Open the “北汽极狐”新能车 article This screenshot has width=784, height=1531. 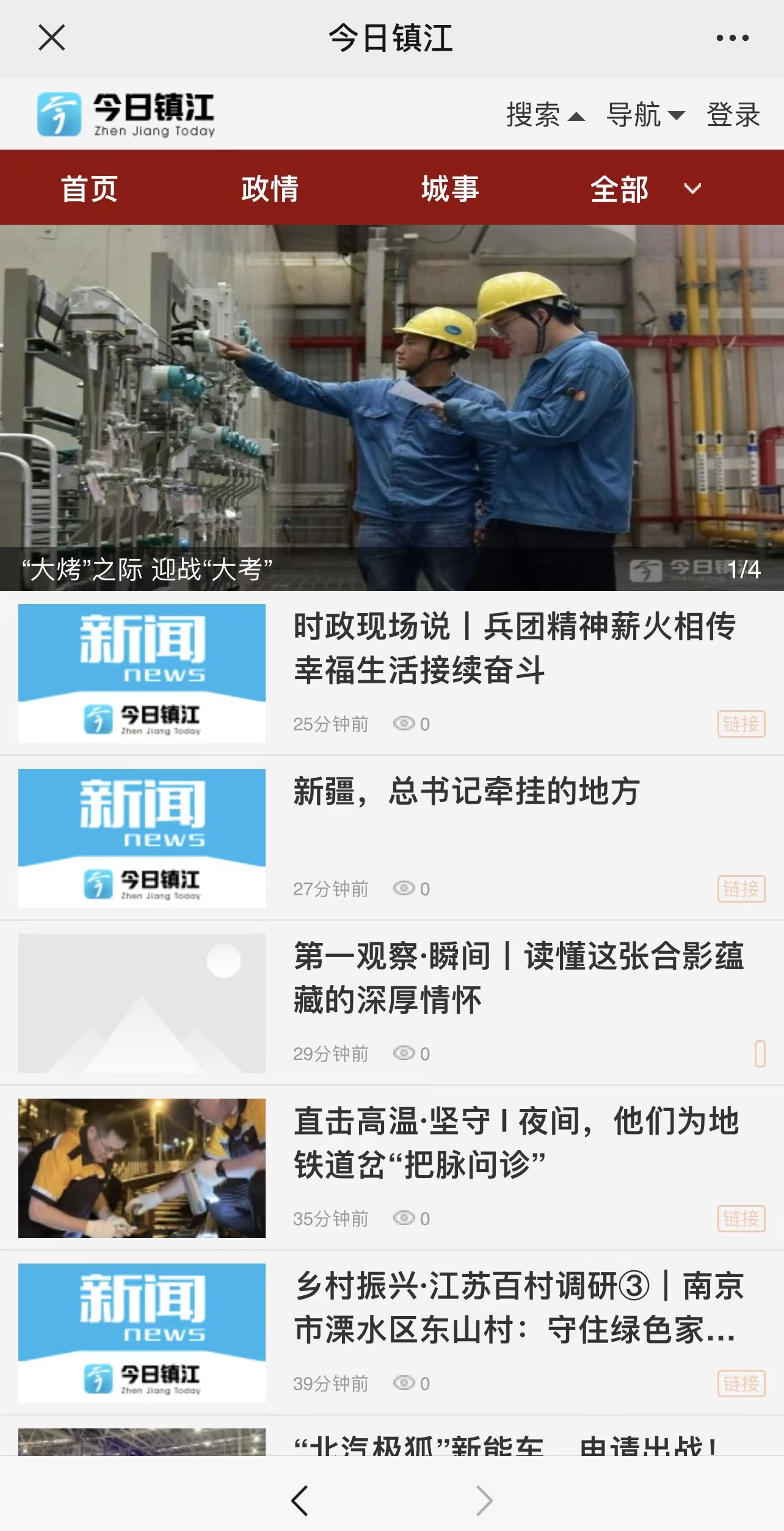tap(506, 1445)
